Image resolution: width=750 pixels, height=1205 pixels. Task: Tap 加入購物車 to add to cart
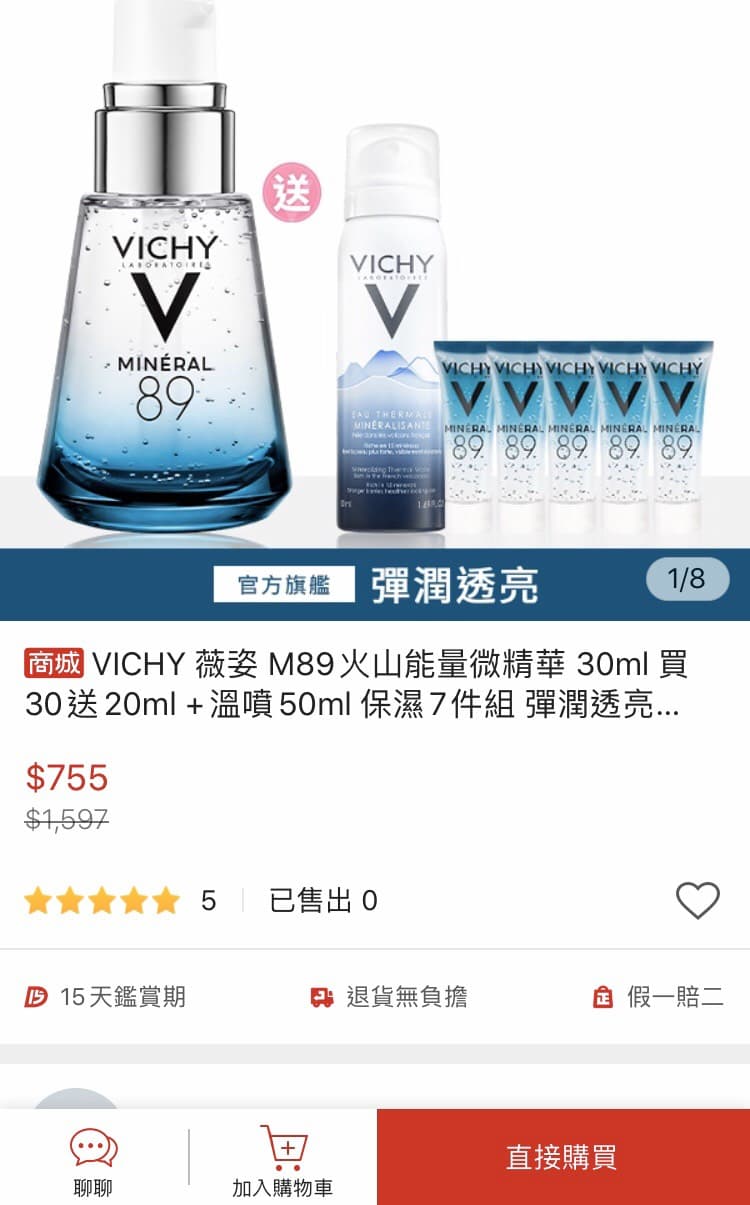click(x=283, y=1160)
